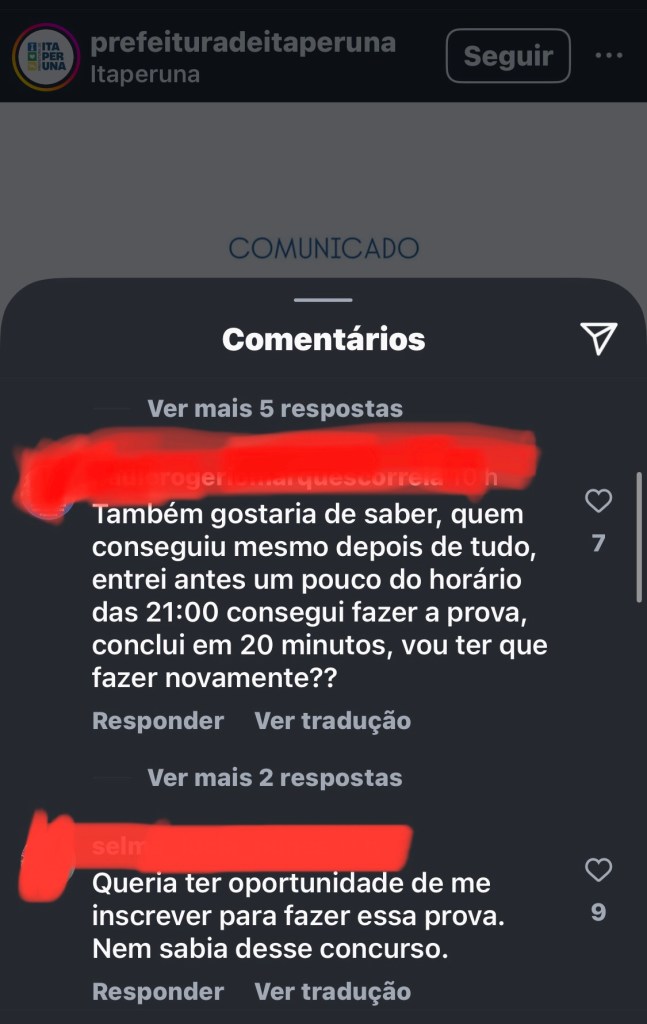Translate the comment about fazer novamente
The width and height of the screenshot is (647, 1024).
332,720
